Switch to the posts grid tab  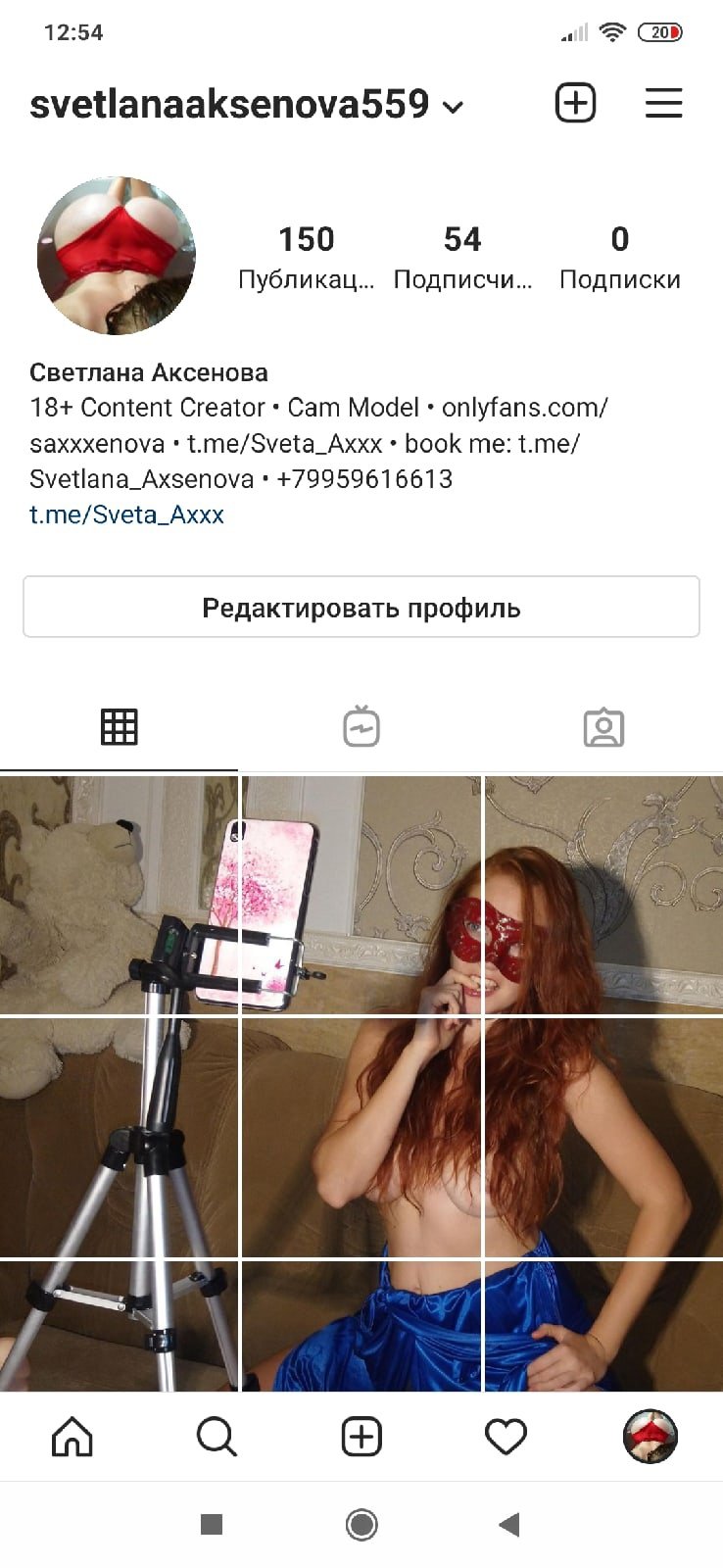(x=120, y=727)
